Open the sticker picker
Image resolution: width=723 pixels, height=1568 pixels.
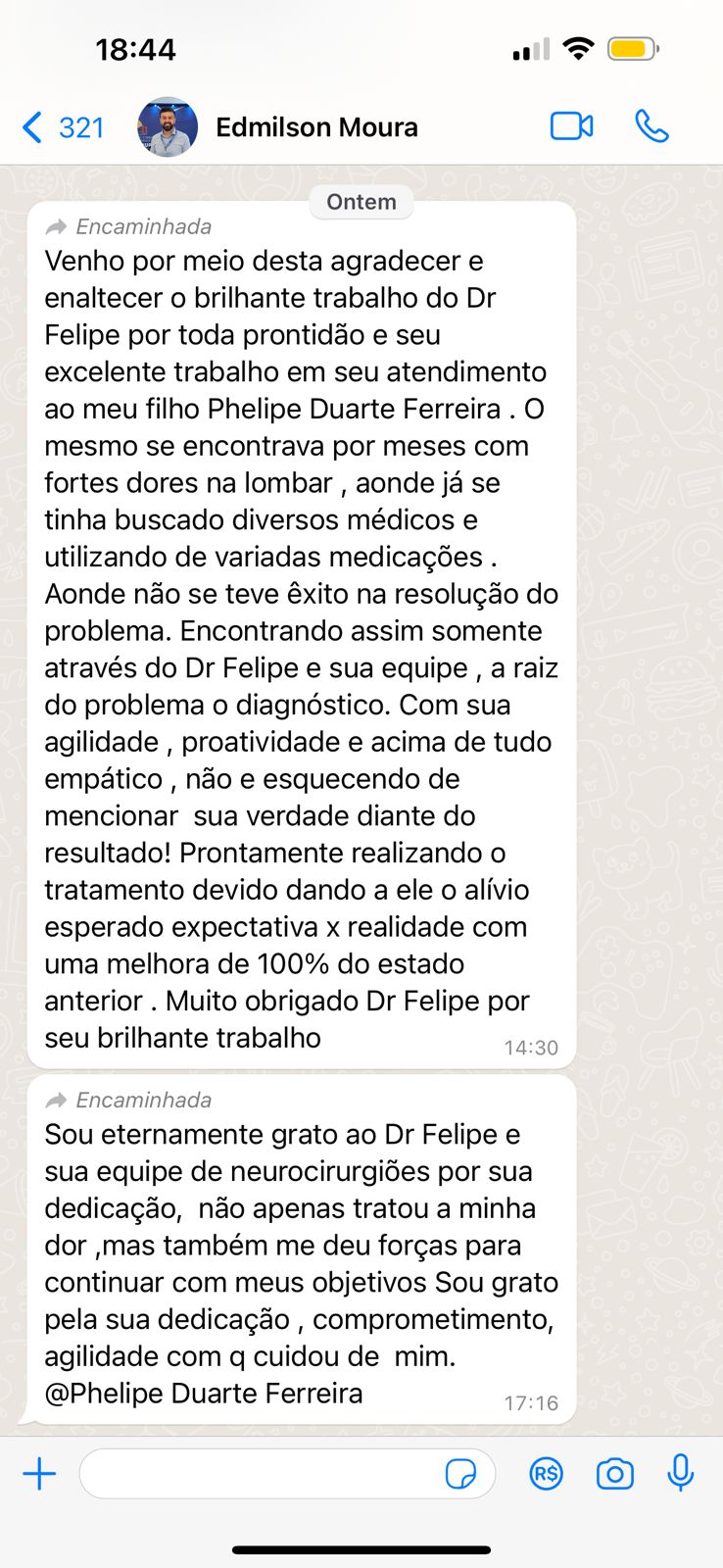coord(460,1474)
